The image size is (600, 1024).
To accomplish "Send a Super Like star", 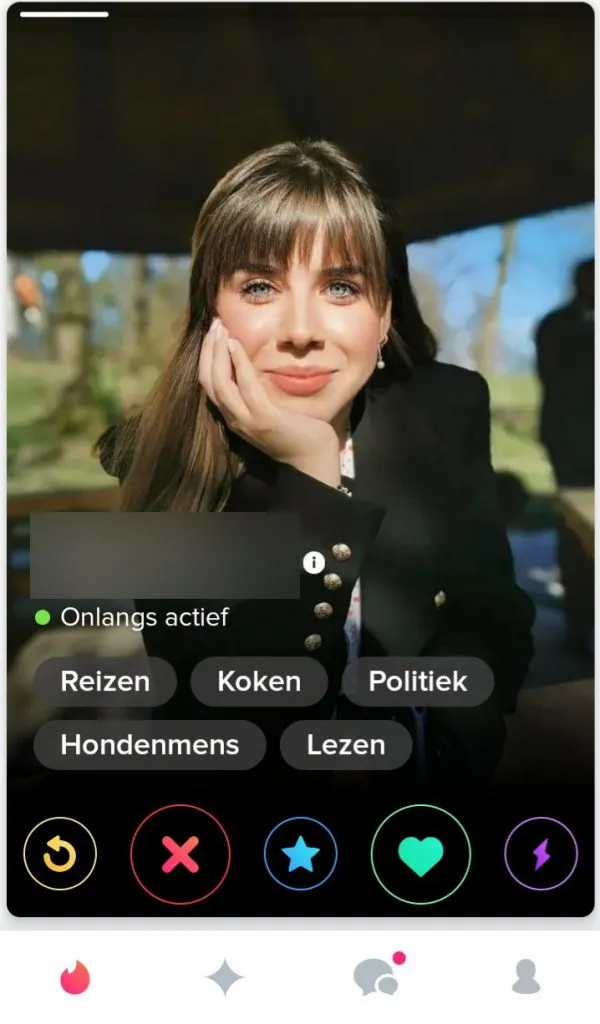I will click(x=301, y=854).
